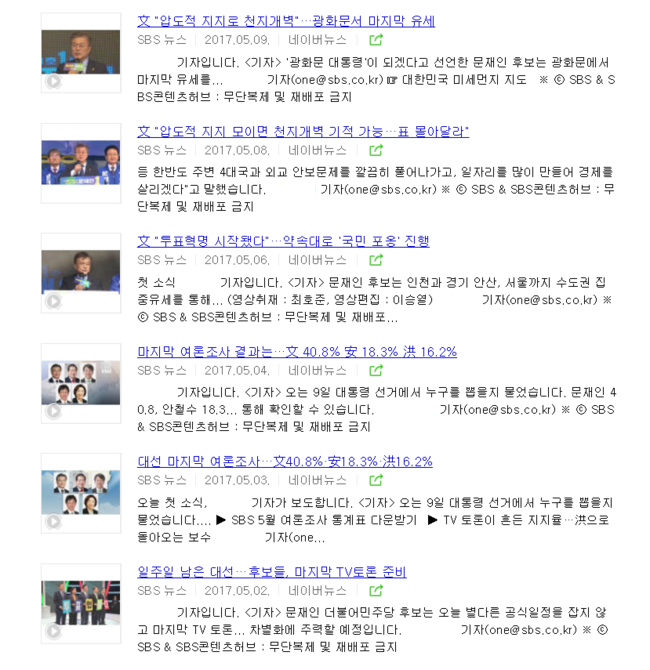This screenshot has width=650, height=670.
Task: Open the headline "후보들, 마지막 TV토론 준비"
Action: (271, 571)
